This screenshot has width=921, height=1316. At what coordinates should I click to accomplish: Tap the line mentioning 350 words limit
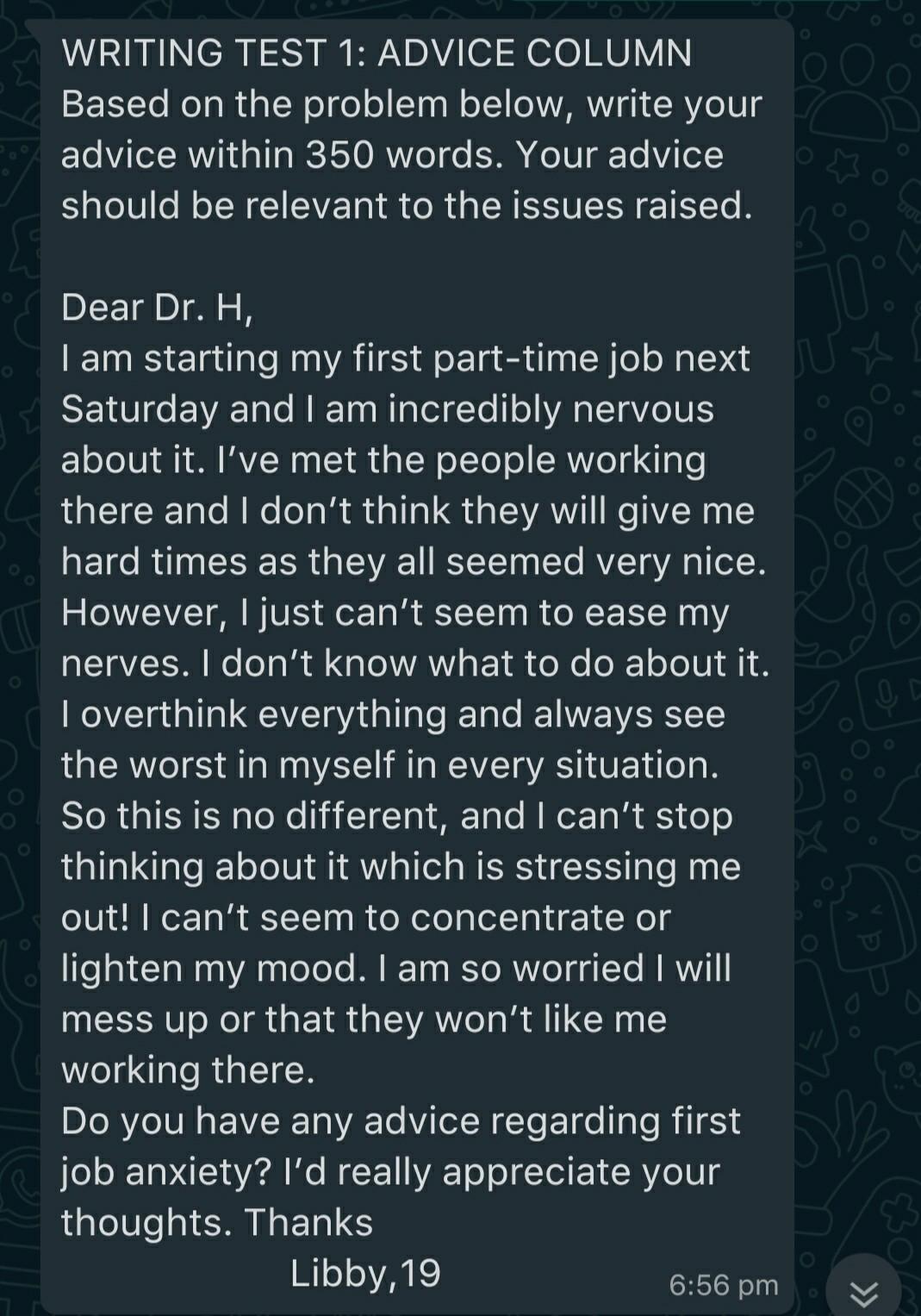point(392,155)
